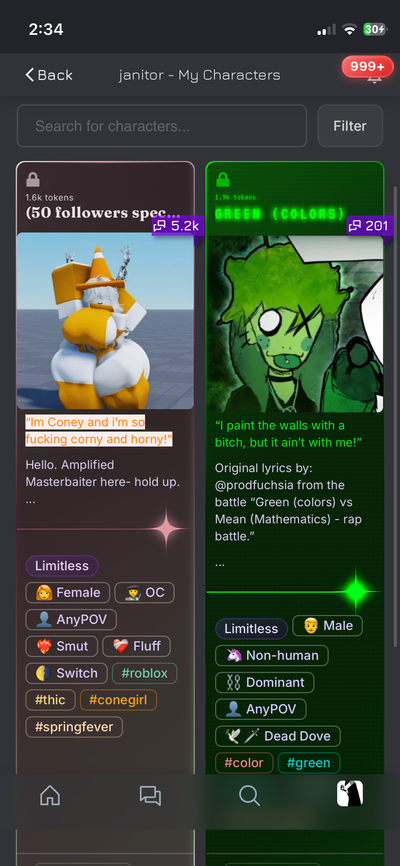Screen dimensions: 400x866
Task: Tap the #color tag chip
Action: click(x=244, y=763)
